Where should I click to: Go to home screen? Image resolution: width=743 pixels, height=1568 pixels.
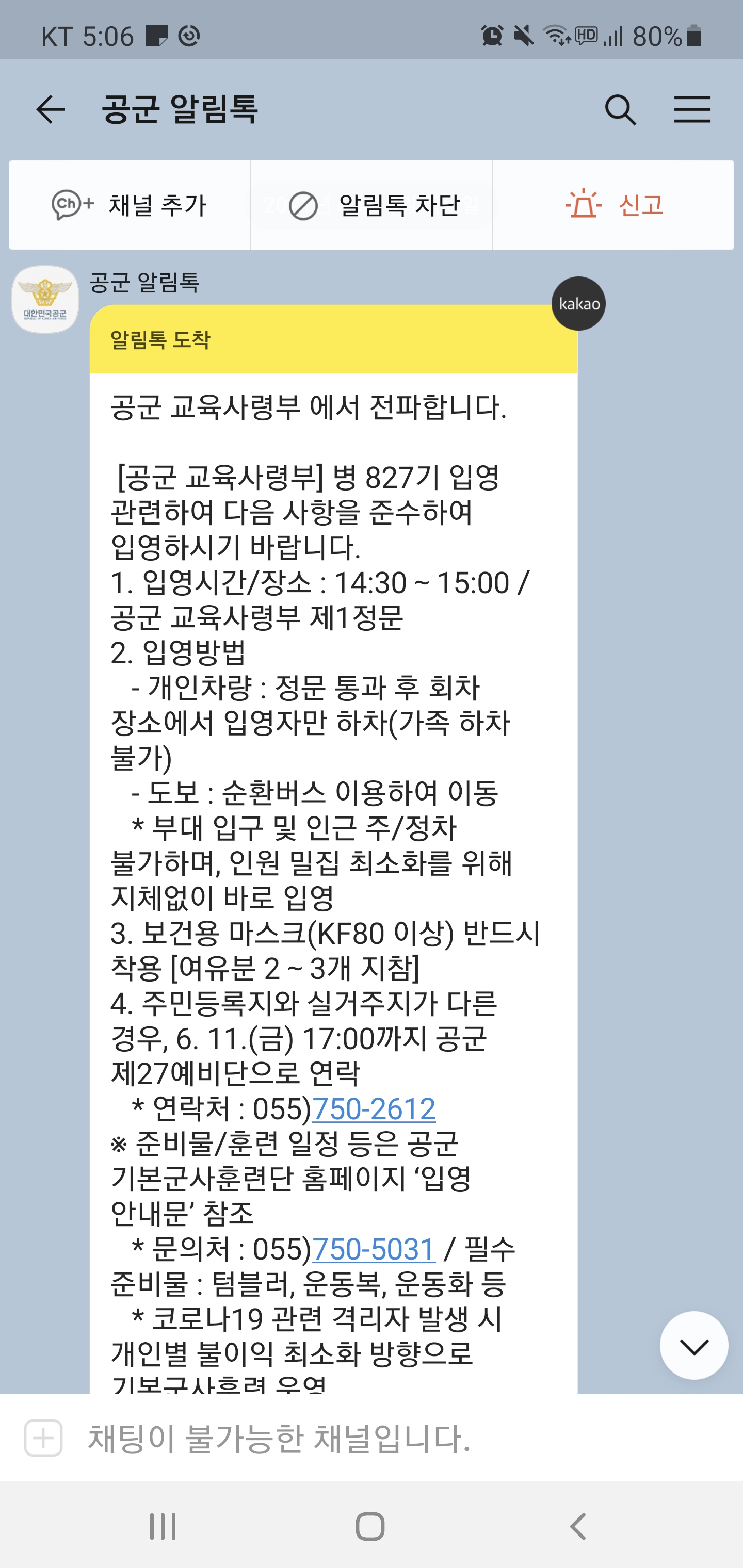tap(370, 1527)
